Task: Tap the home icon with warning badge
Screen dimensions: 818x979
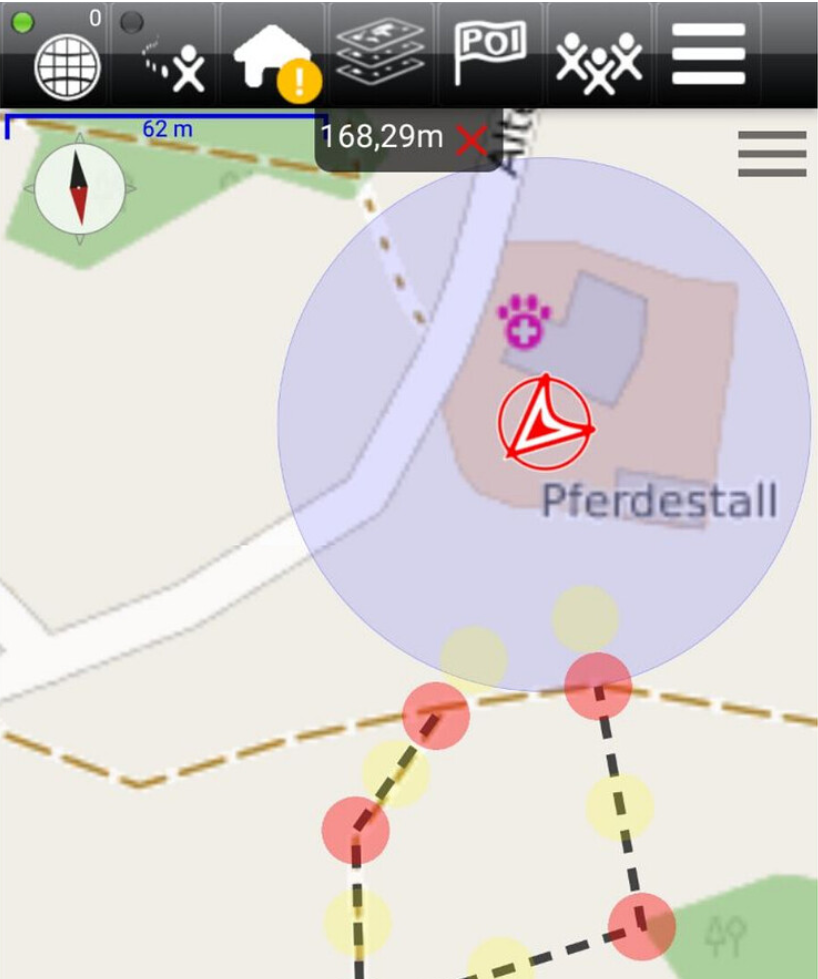Action: click(272, 58)
